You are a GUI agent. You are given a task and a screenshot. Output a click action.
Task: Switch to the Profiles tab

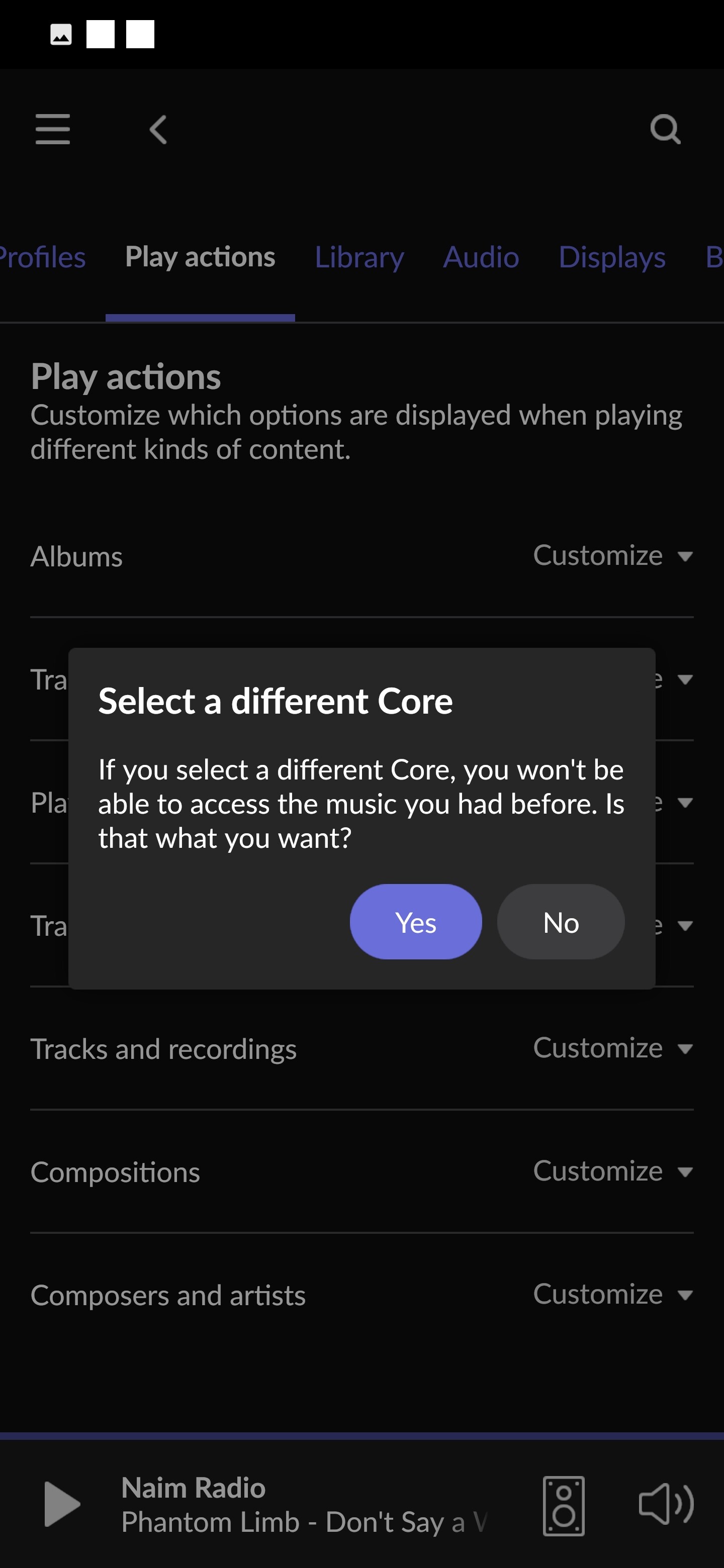(x=41, y=257)
